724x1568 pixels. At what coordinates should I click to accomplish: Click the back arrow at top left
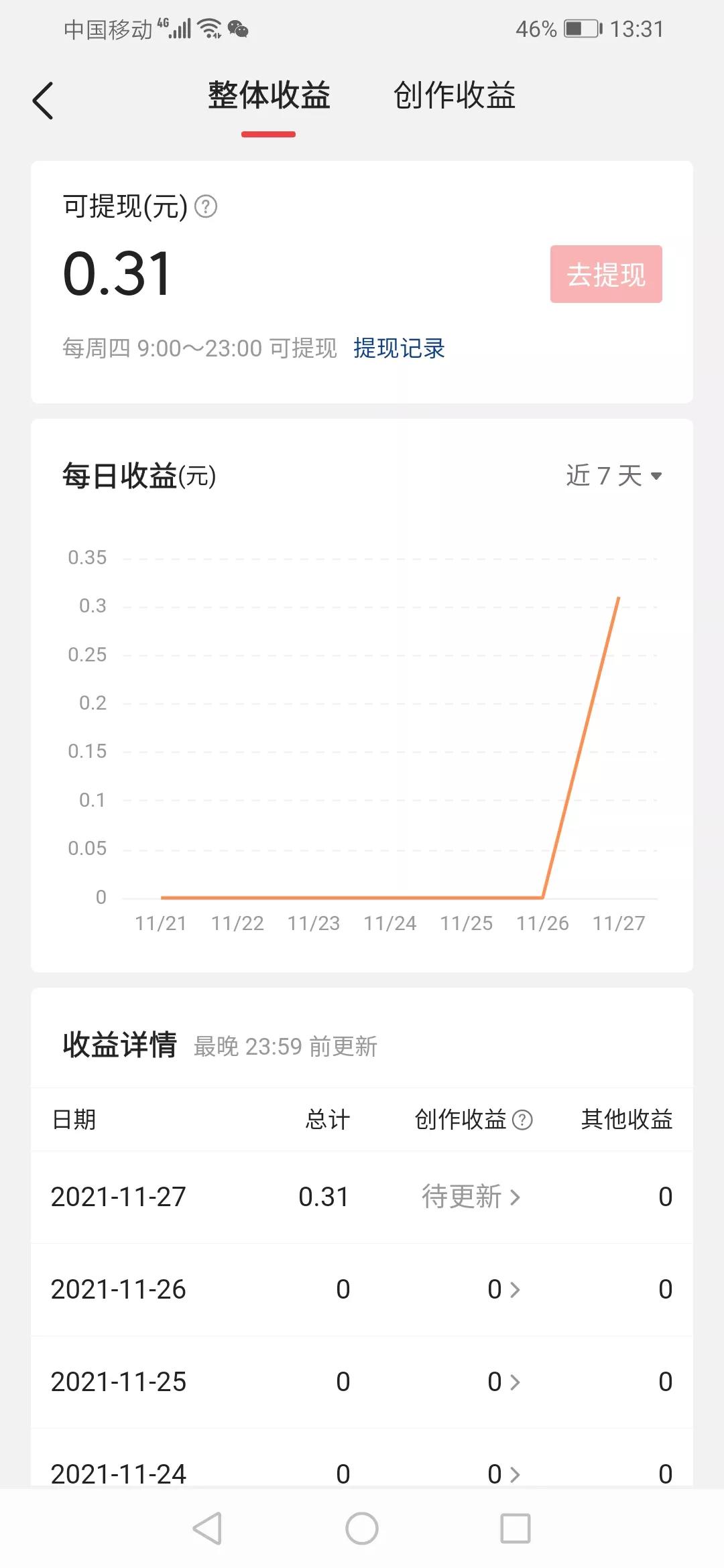(x=43, y=99)
